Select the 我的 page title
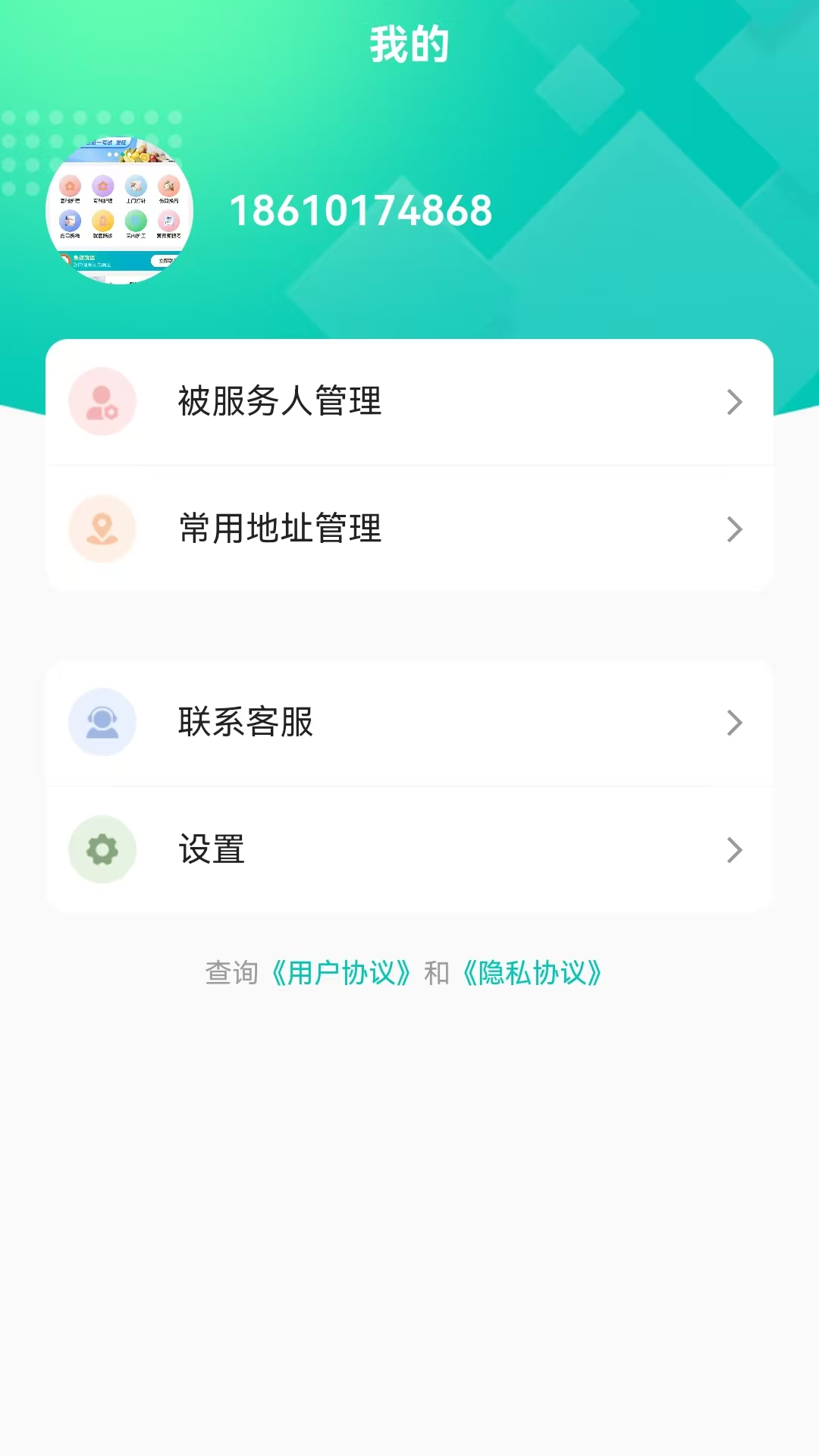 (x=409, y=43)
